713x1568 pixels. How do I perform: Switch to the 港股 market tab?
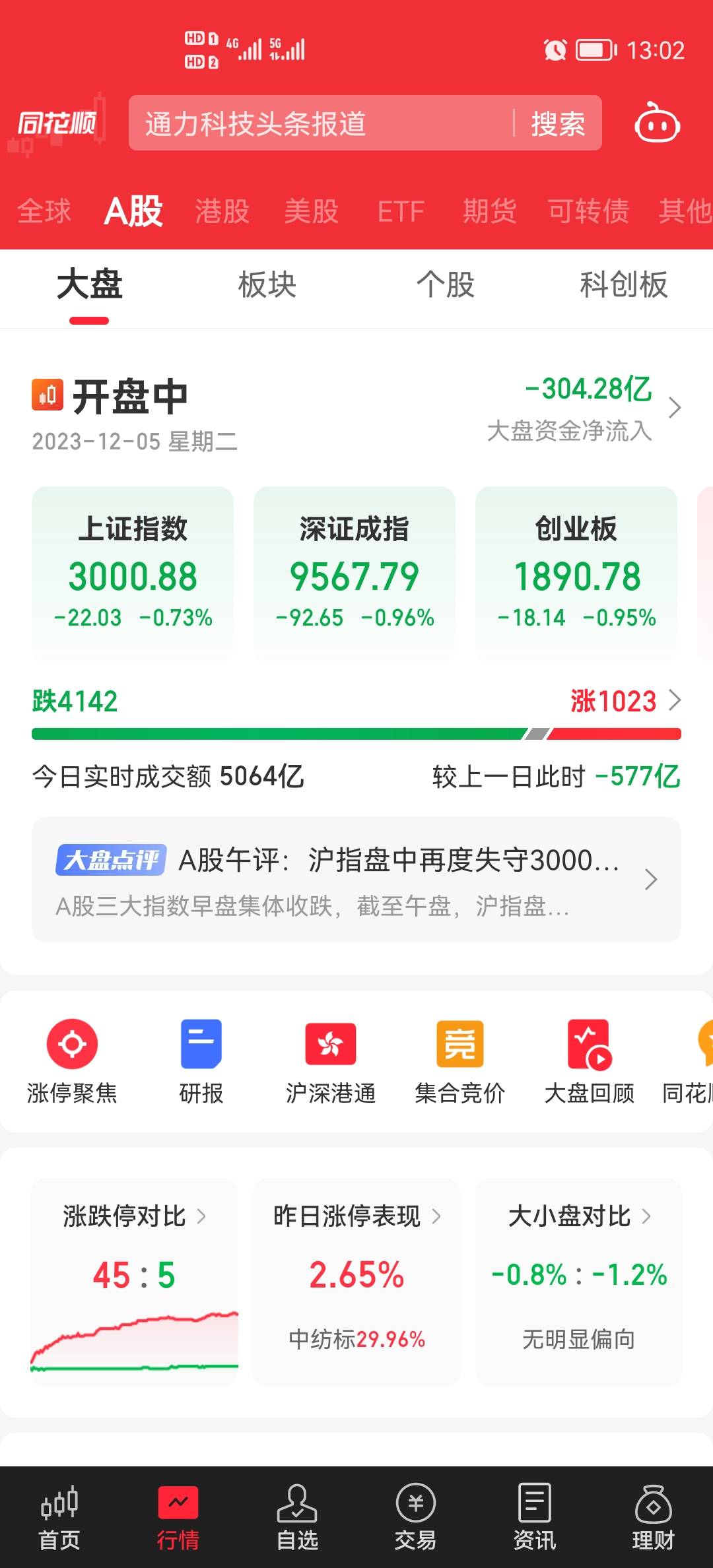pos(222,211)
